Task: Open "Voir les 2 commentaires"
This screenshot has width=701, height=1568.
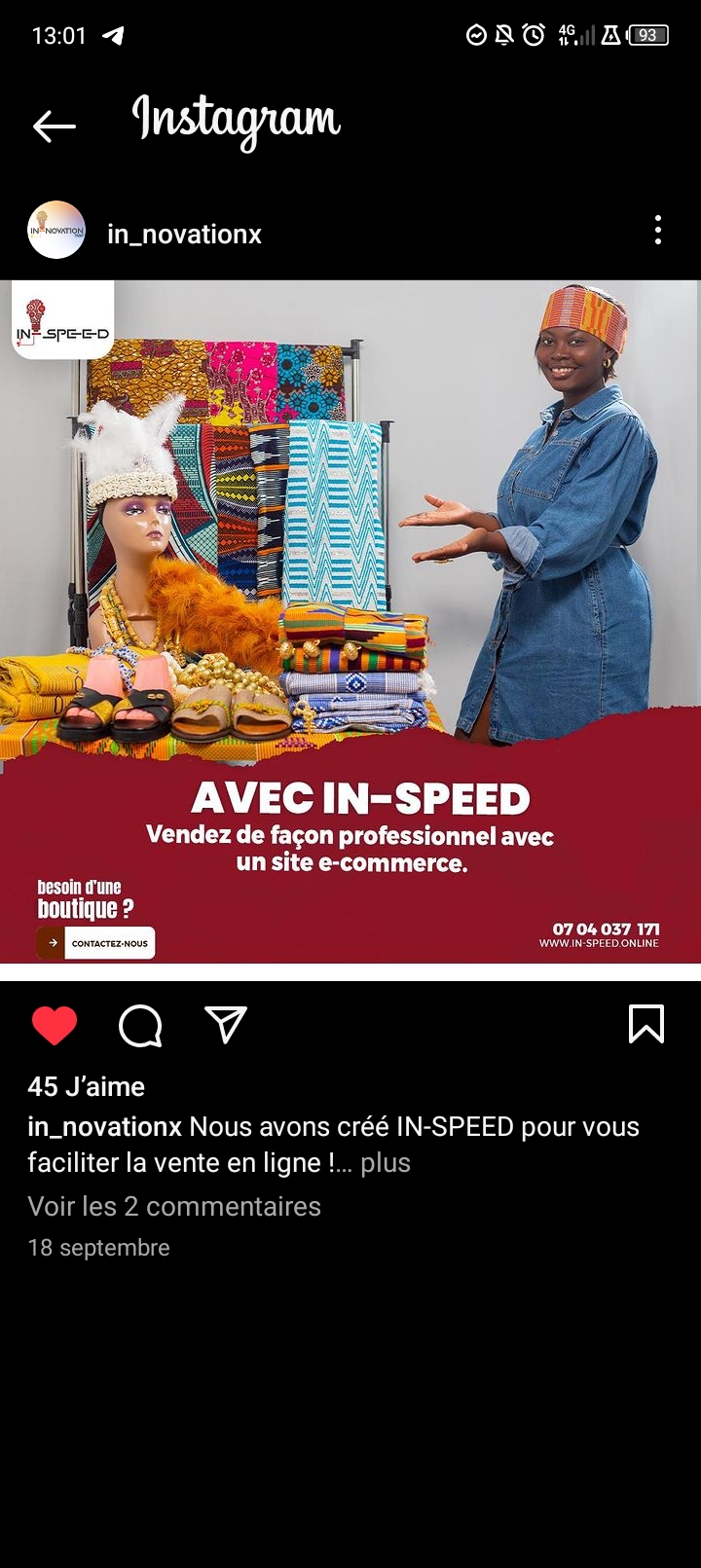Action: [174, 1206]
